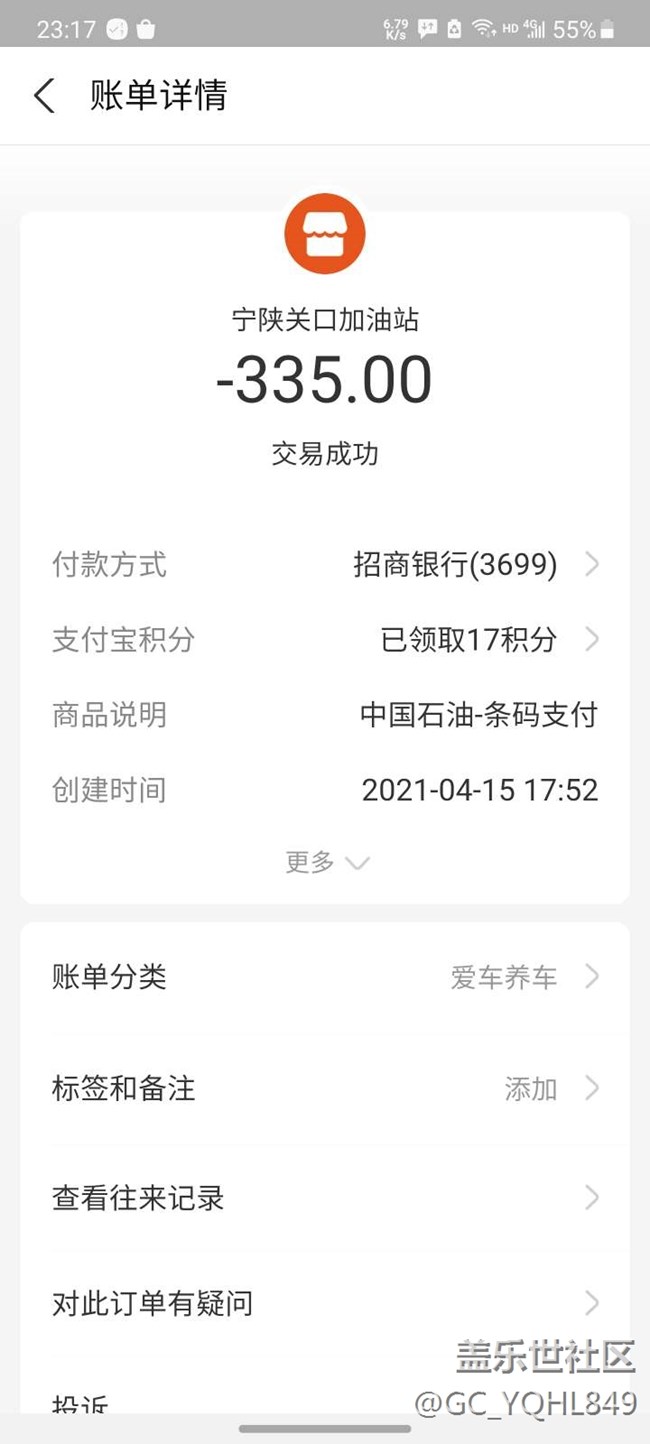View 支付宝积分 已领取17积分
Image resolution: width=650 pixels, height=1444 pixels.
325,640
